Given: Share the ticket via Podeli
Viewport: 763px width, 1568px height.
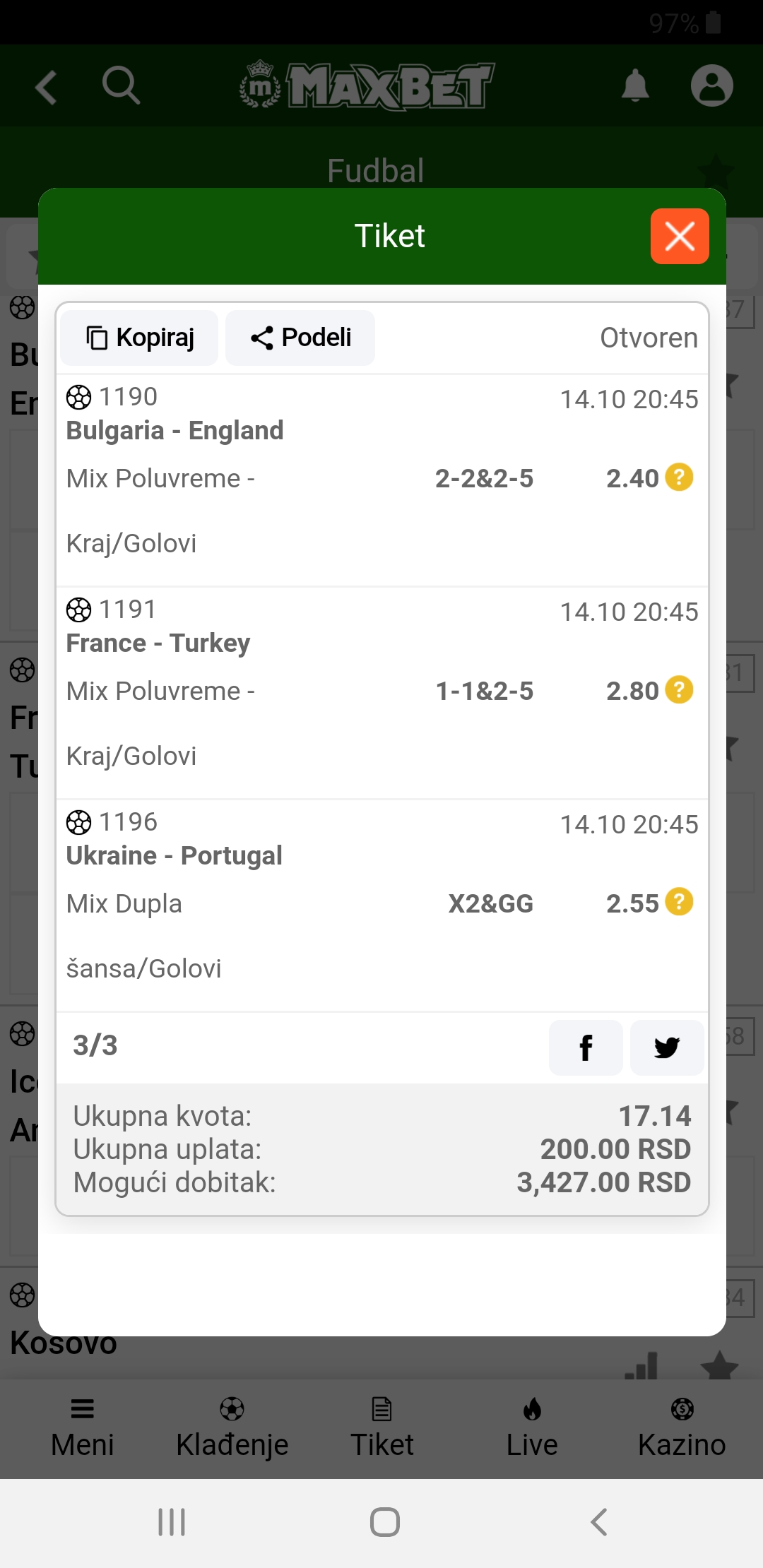Looking at the screenshot, I should [300, 338].
